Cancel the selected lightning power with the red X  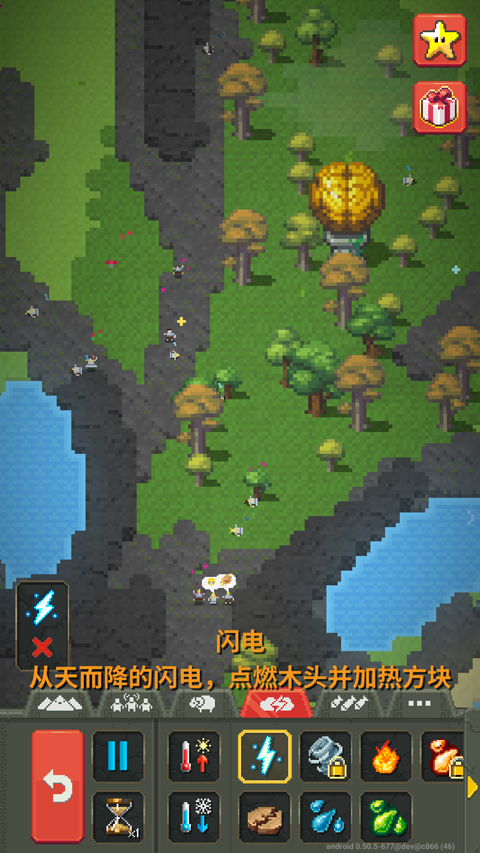tap(42, 647)
